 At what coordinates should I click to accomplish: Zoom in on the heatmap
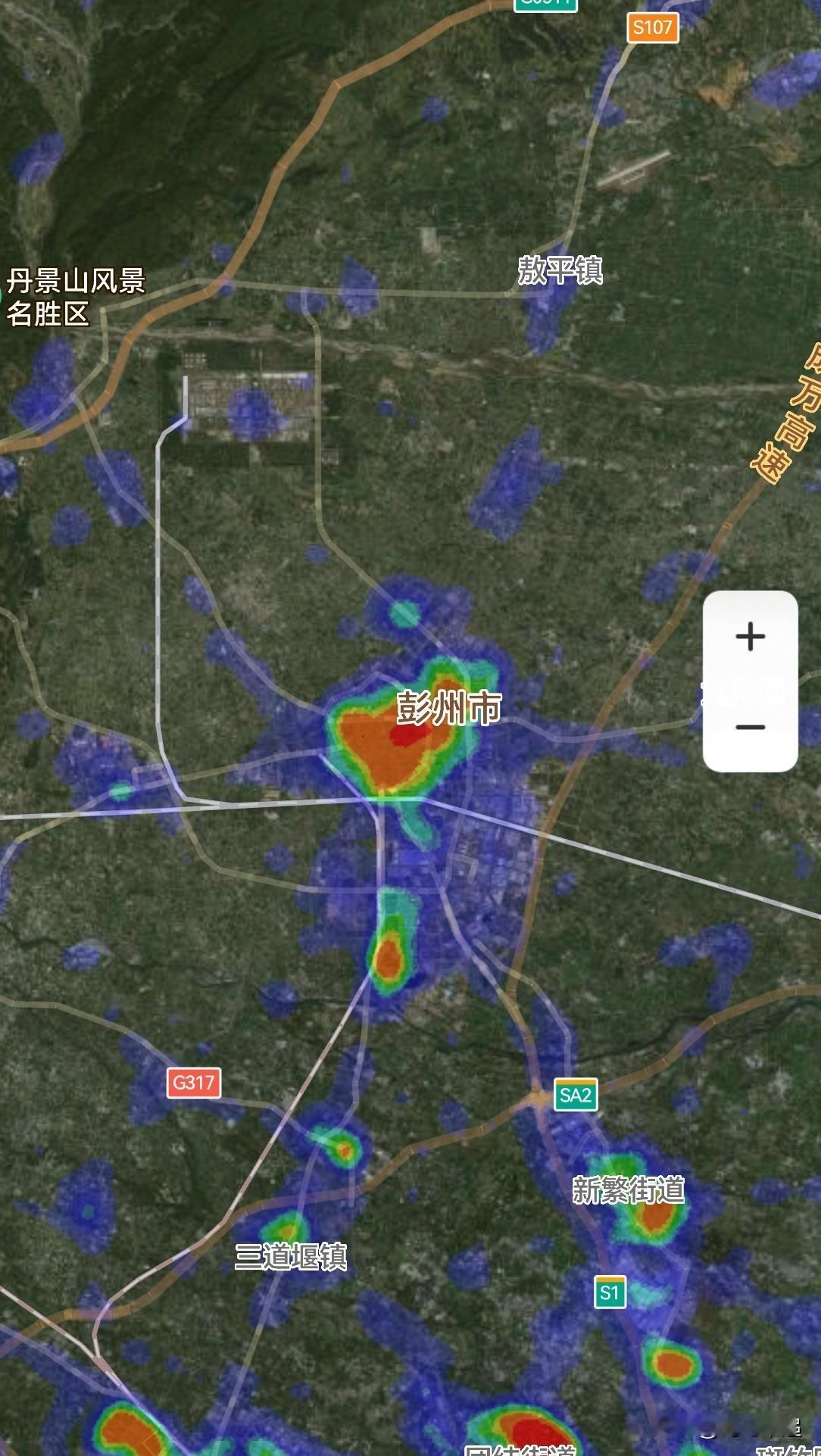coord(750,637)
